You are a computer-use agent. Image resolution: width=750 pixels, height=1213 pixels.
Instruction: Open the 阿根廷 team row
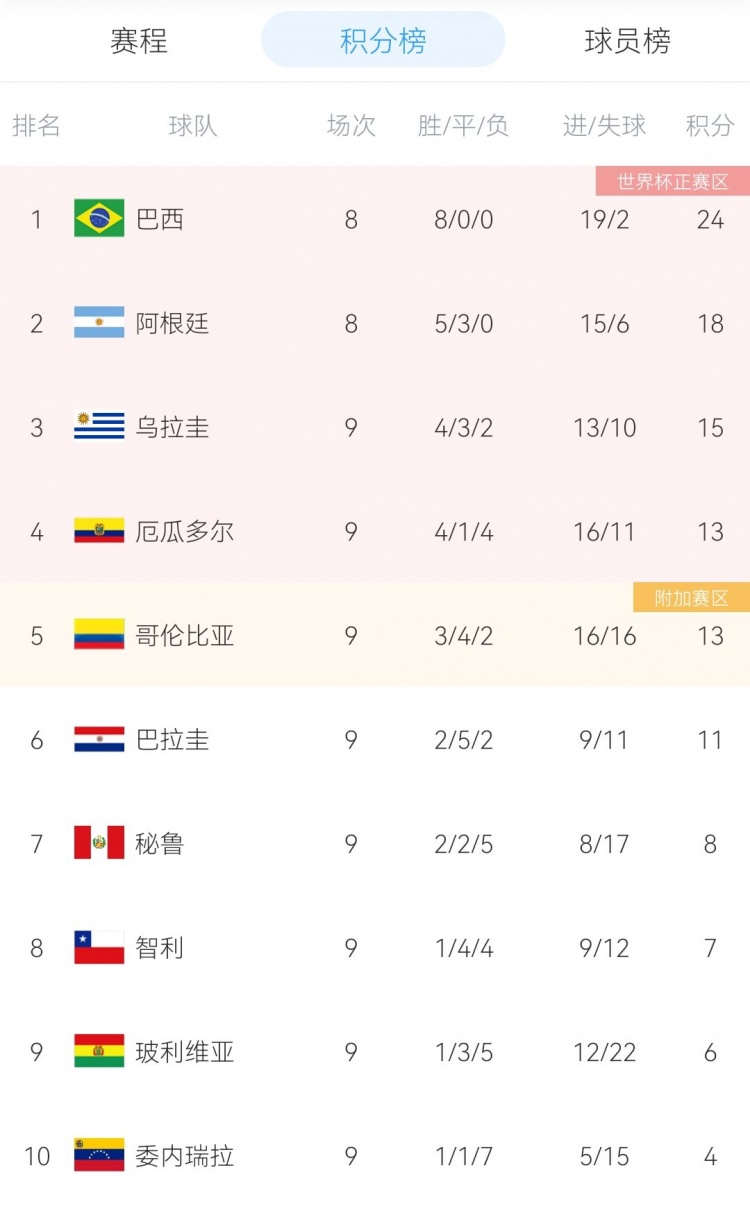coord(375,323)
